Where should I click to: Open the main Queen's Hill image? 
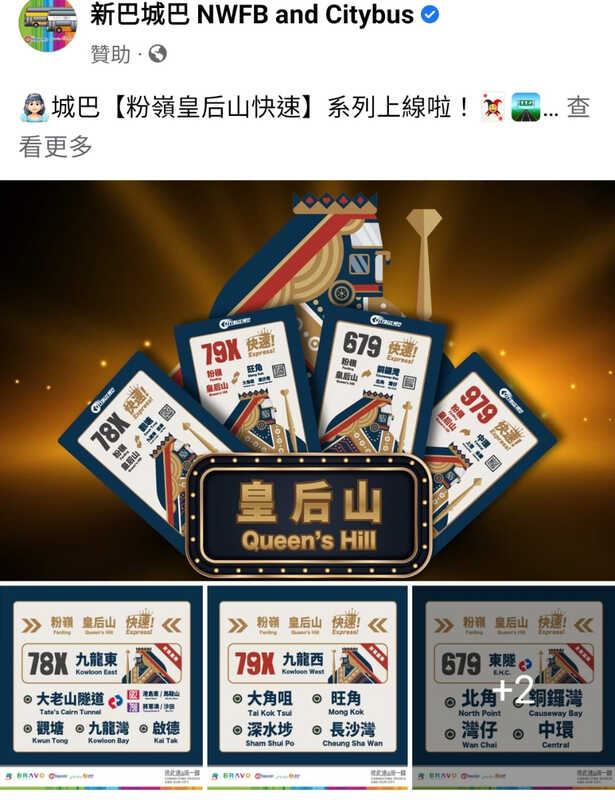tap(307, 378)
